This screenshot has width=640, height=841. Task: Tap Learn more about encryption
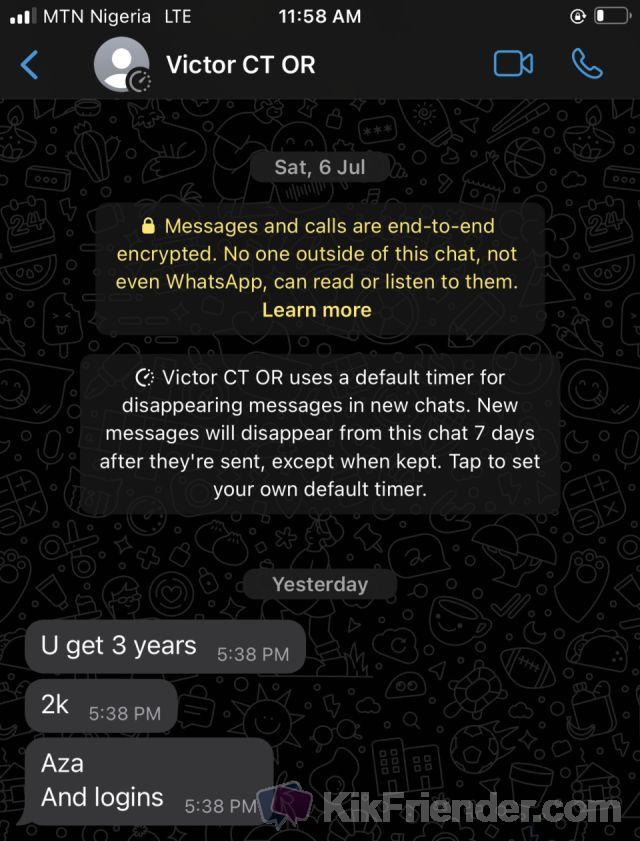[x=316, y=310]
